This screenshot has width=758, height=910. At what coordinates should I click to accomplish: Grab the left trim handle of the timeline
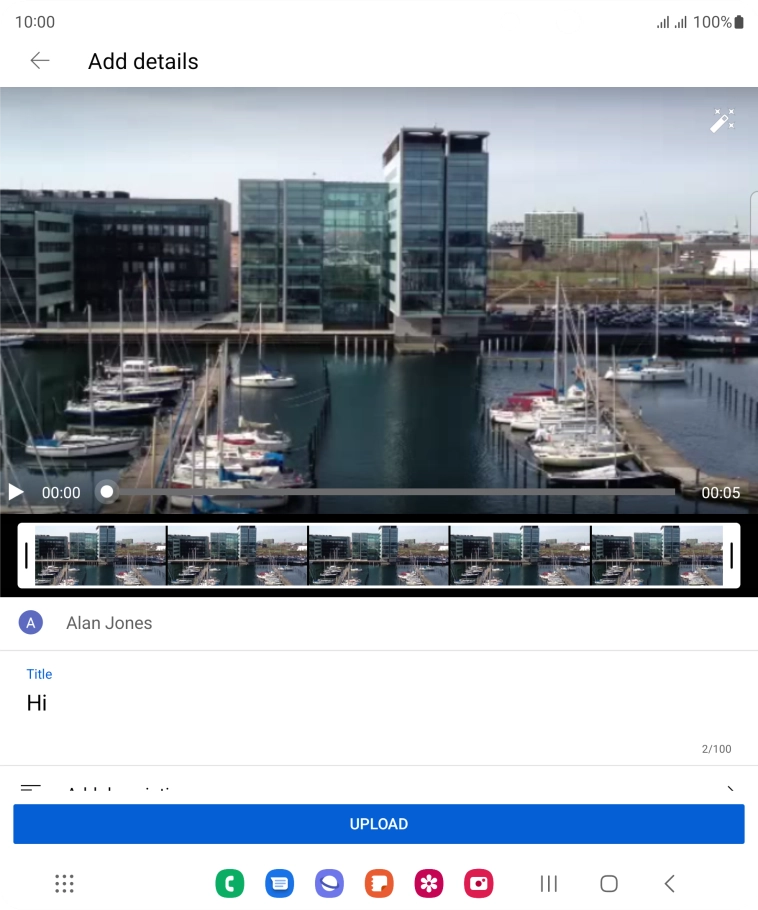[27, 554]
